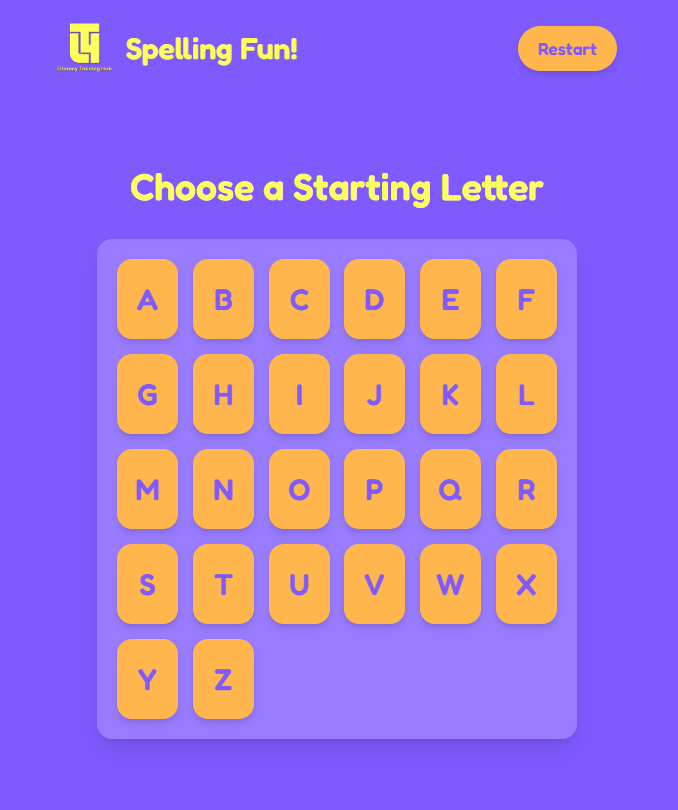Select the letter S tile
The image size is (678, 810).
(x=147, y=584)
